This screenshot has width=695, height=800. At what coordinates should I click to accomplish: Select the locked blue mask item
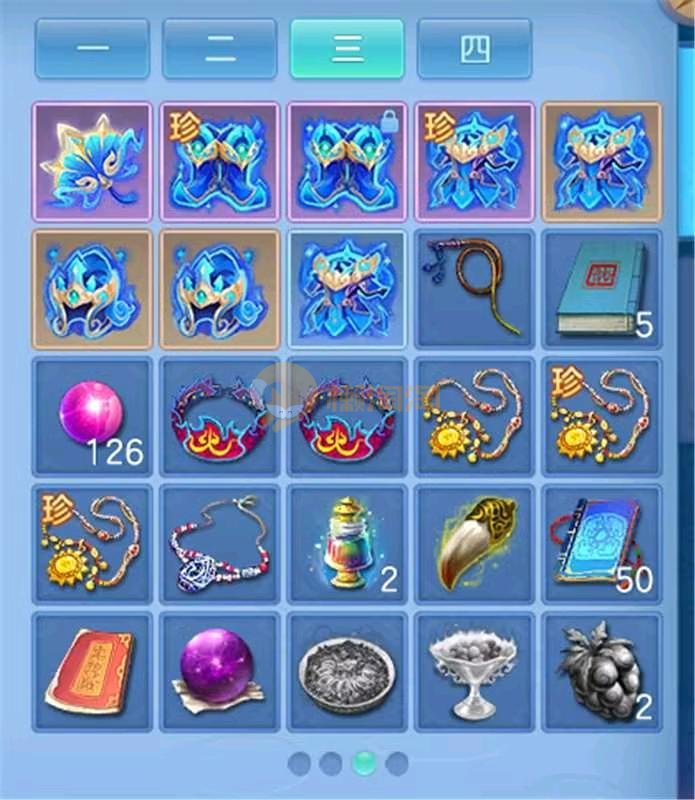click(x=347, y=162)
